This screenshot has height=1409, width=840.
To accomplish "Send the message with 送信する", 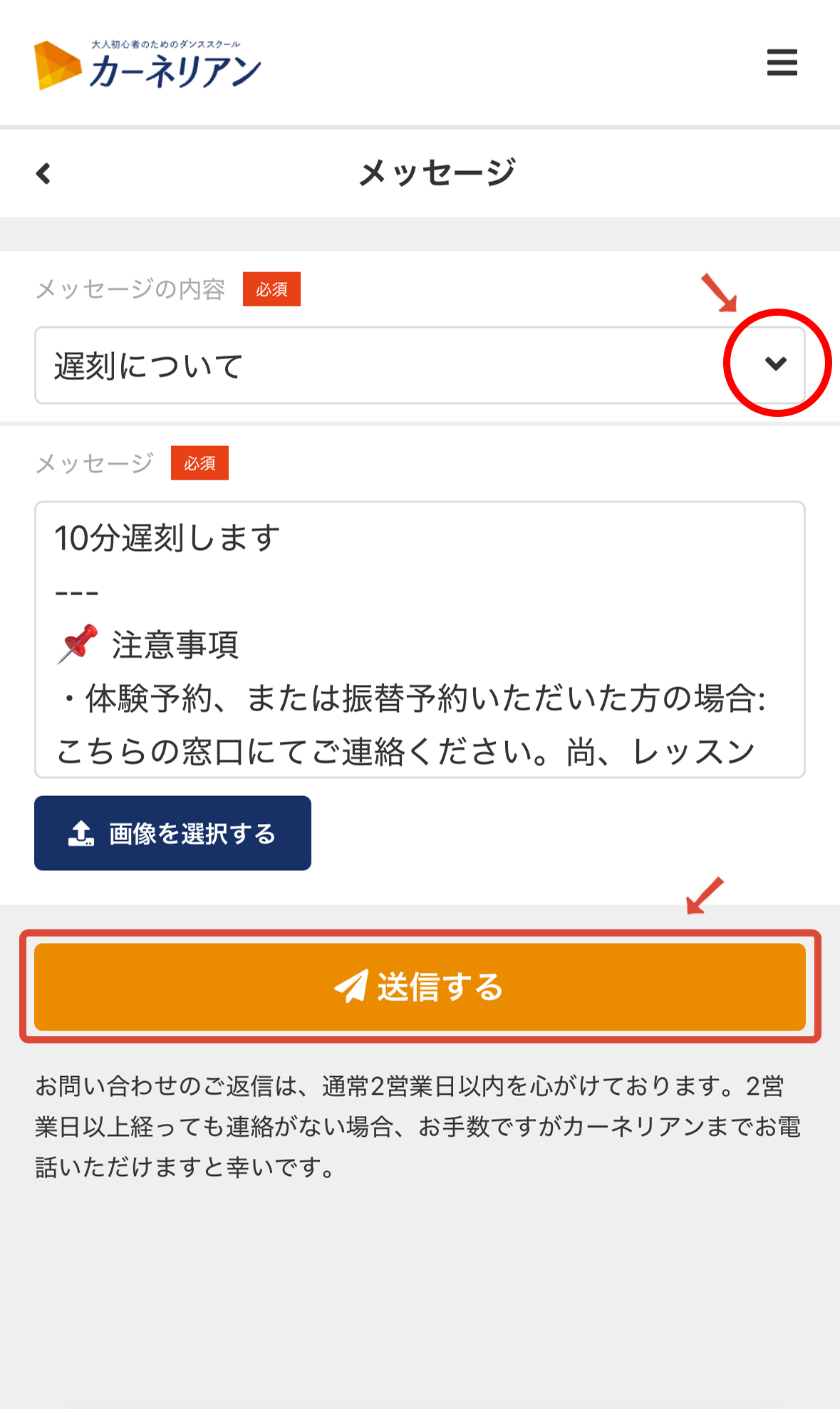I will 420,986.
